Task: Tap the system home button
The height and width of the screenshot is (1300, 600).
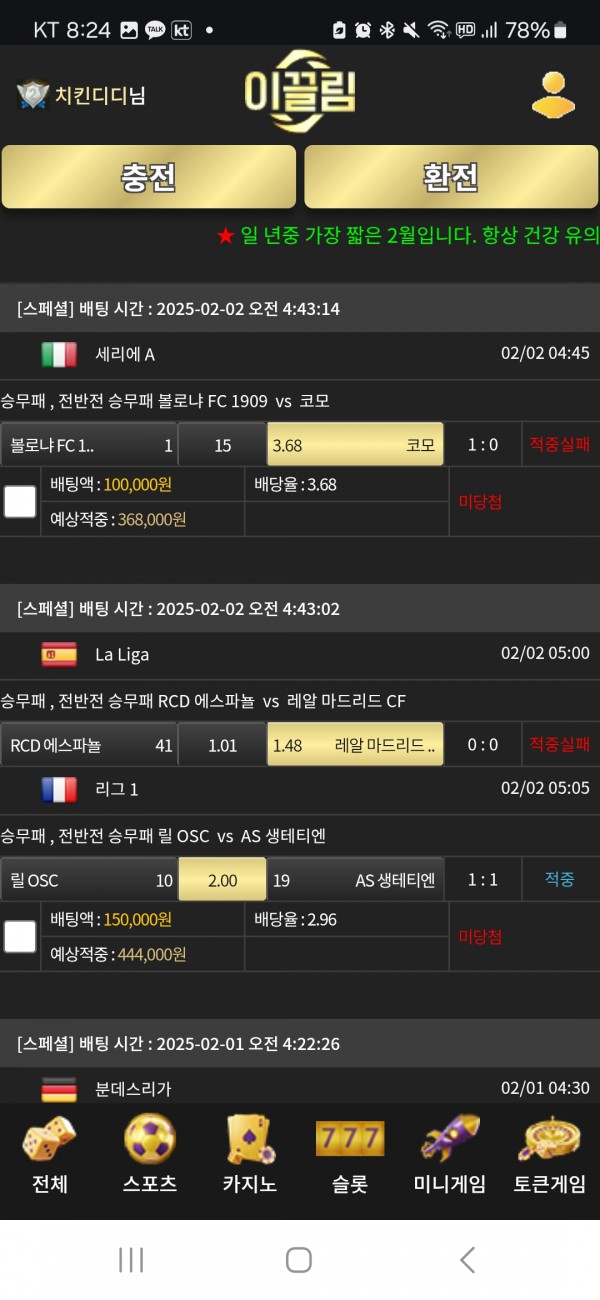Action: tap(299, 1260)
